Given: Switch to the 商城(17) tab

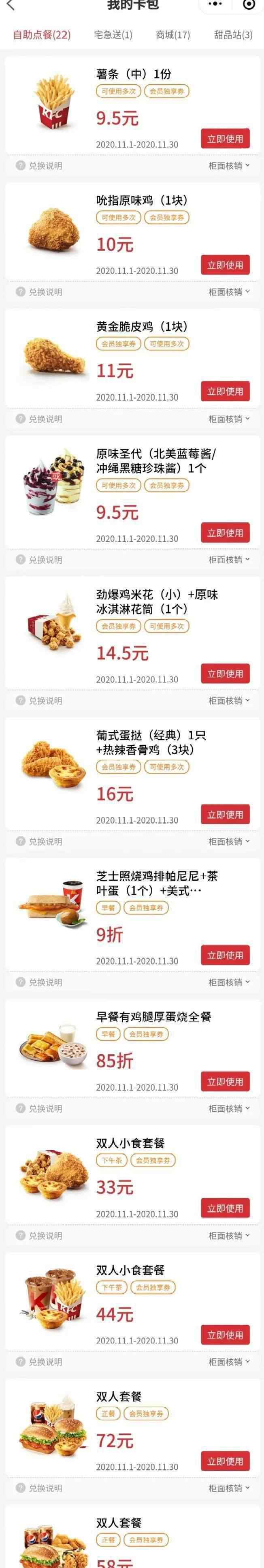Looking at the screenshot, I should (173, 35).
